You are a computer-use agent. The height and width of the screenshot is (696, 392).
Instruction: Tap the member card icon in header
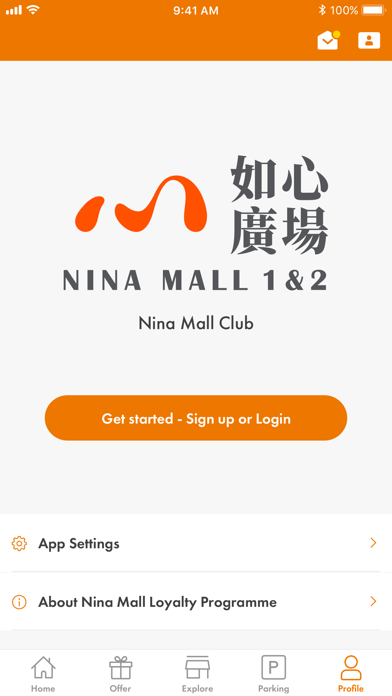point(369,40)
